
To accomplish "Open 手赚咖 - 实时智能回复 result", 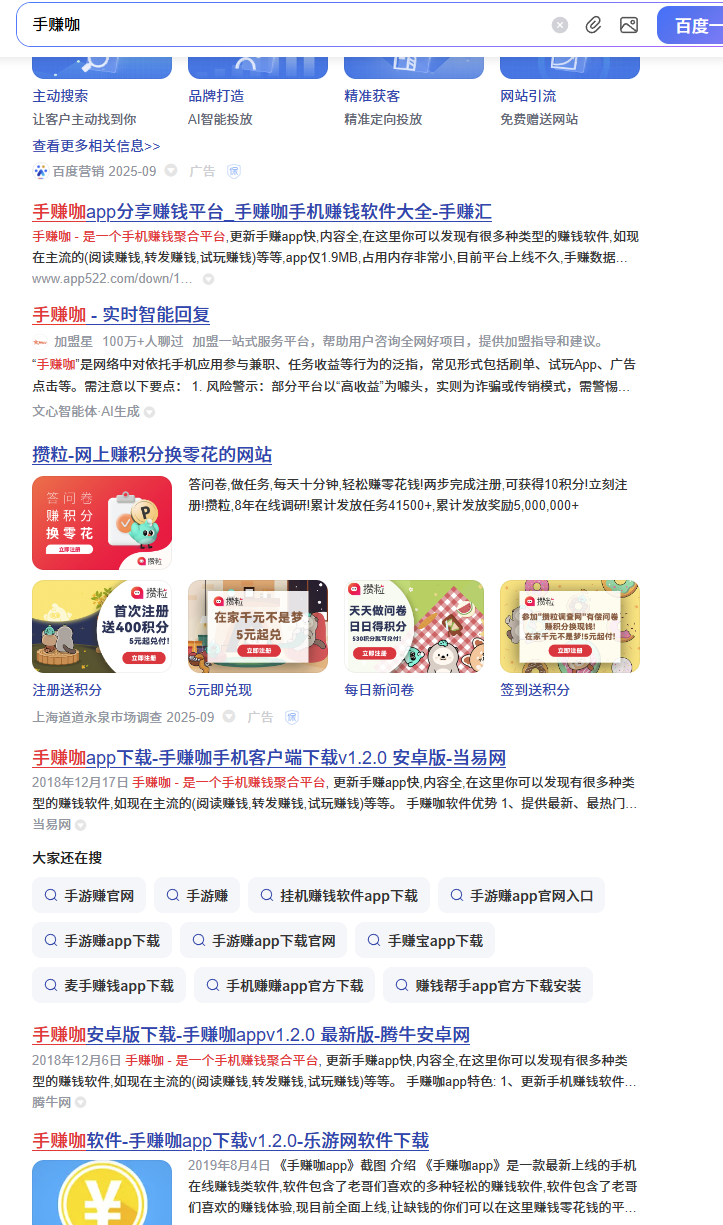I will pyautogui.click(x=121, y=314).
